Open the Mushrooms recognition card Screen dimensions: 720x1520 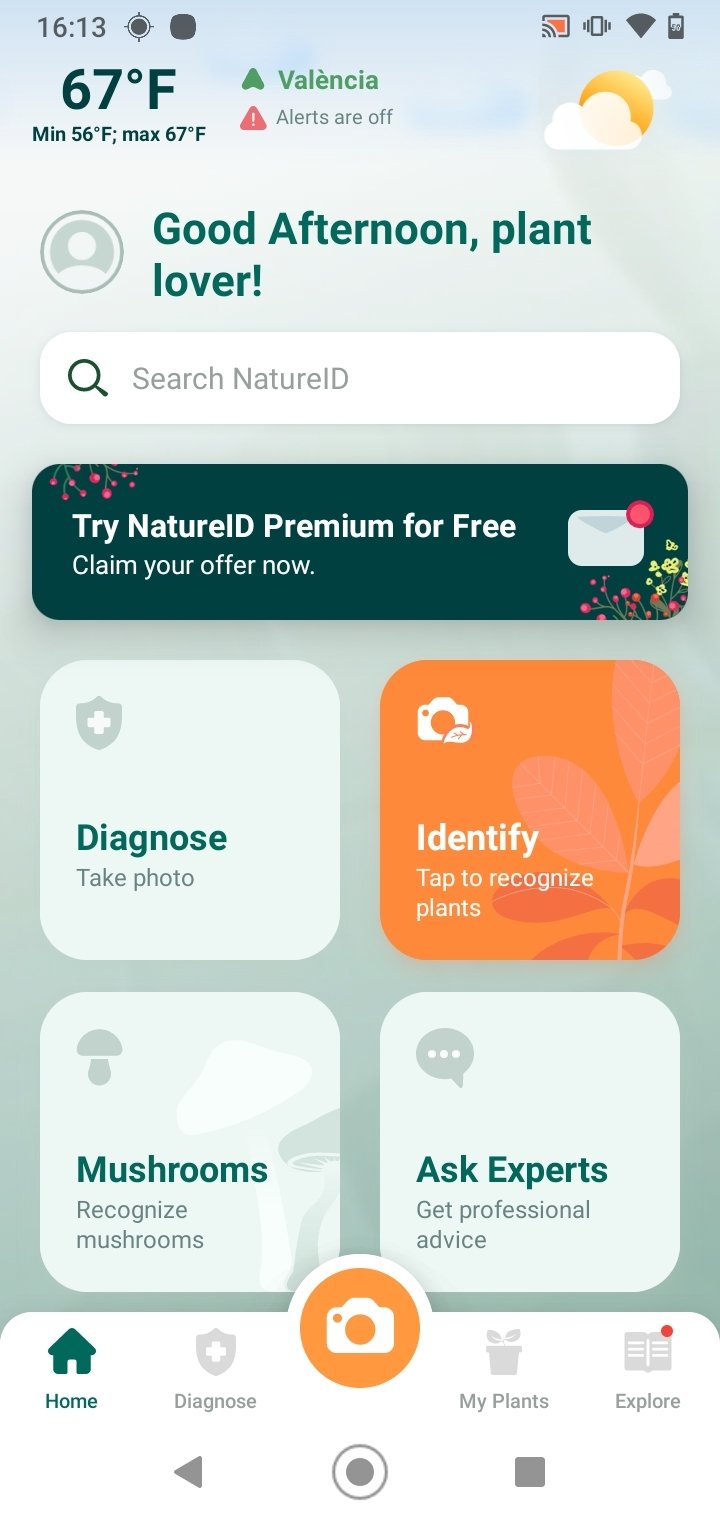coord(190,1141)
